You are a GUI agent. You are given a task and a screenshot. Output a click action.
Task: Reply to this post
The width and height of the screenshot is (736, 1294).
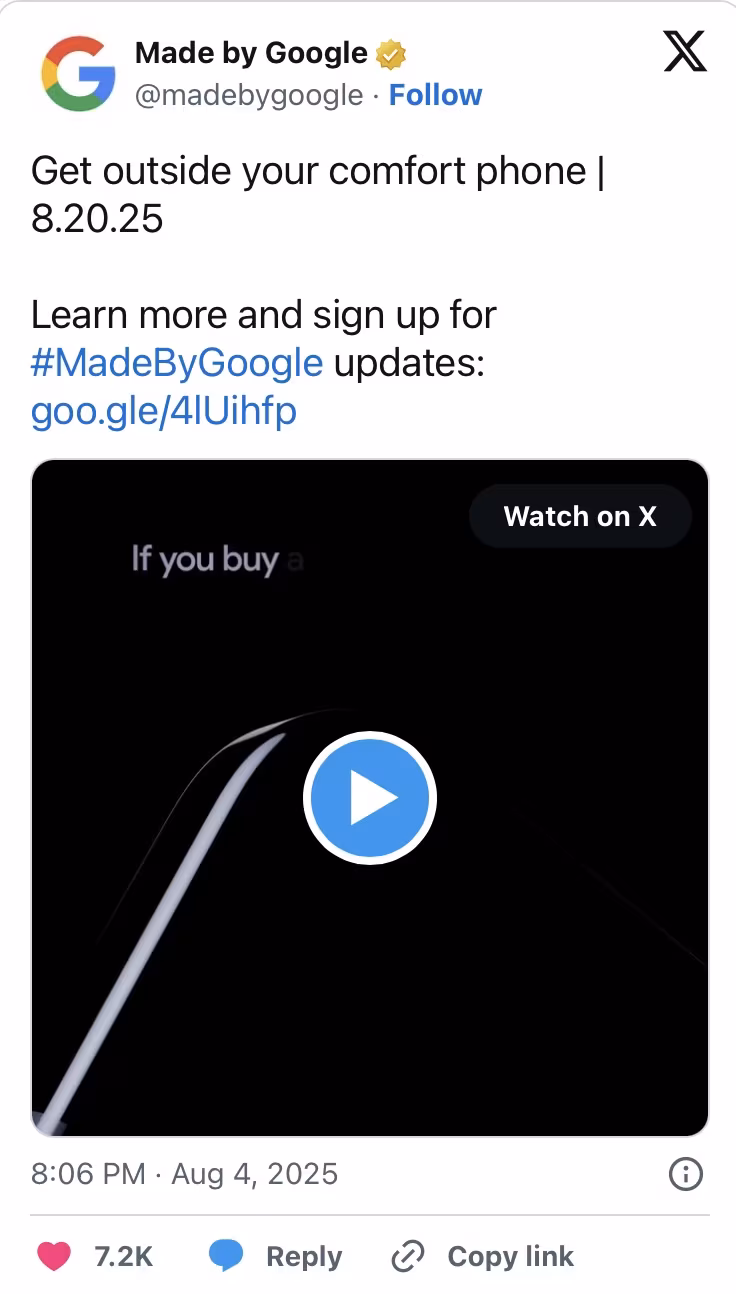pyautogui.click(x=275, y=1256)
